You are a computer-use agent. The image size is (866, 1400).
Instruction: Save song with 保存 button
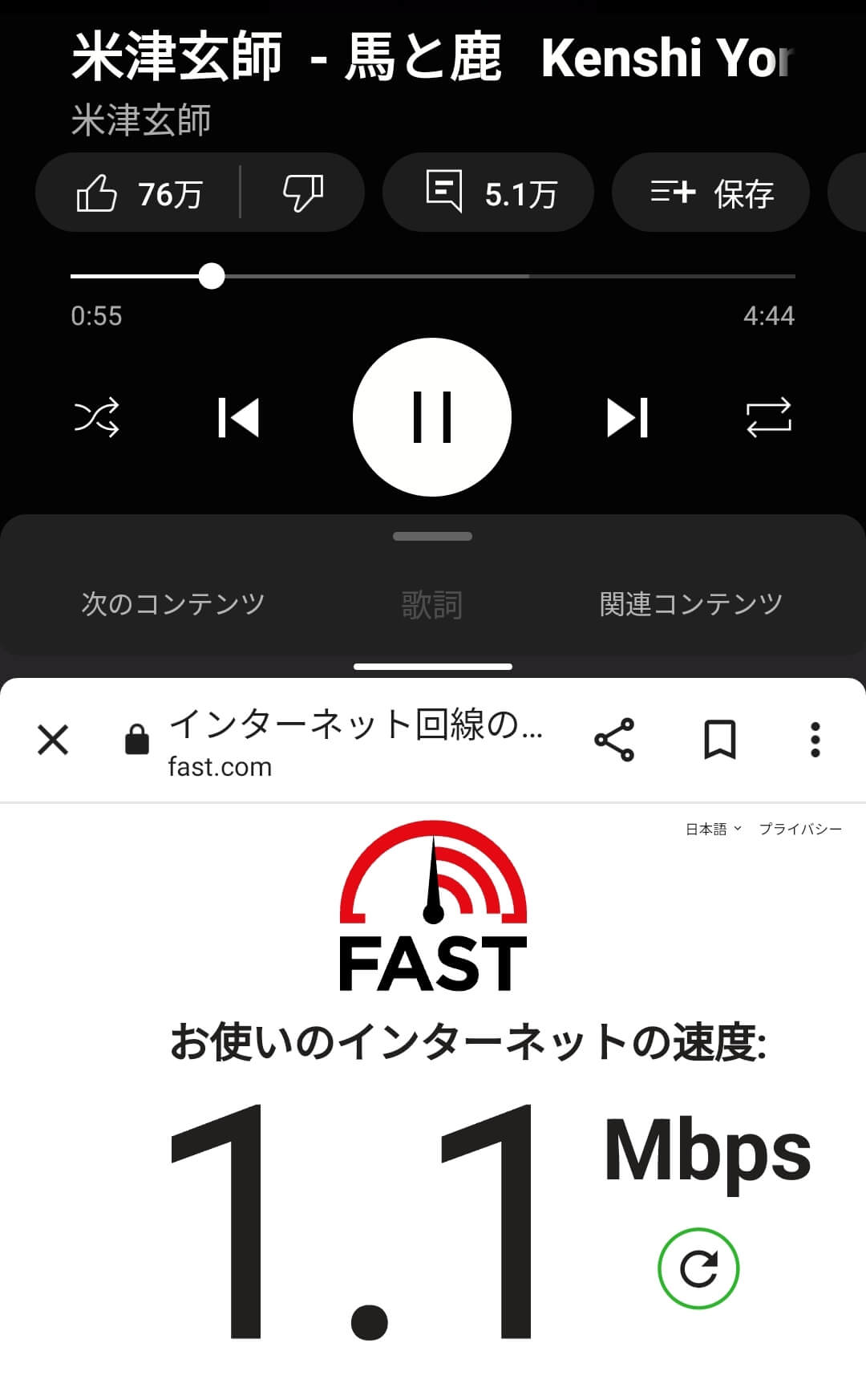pos(710,193)
